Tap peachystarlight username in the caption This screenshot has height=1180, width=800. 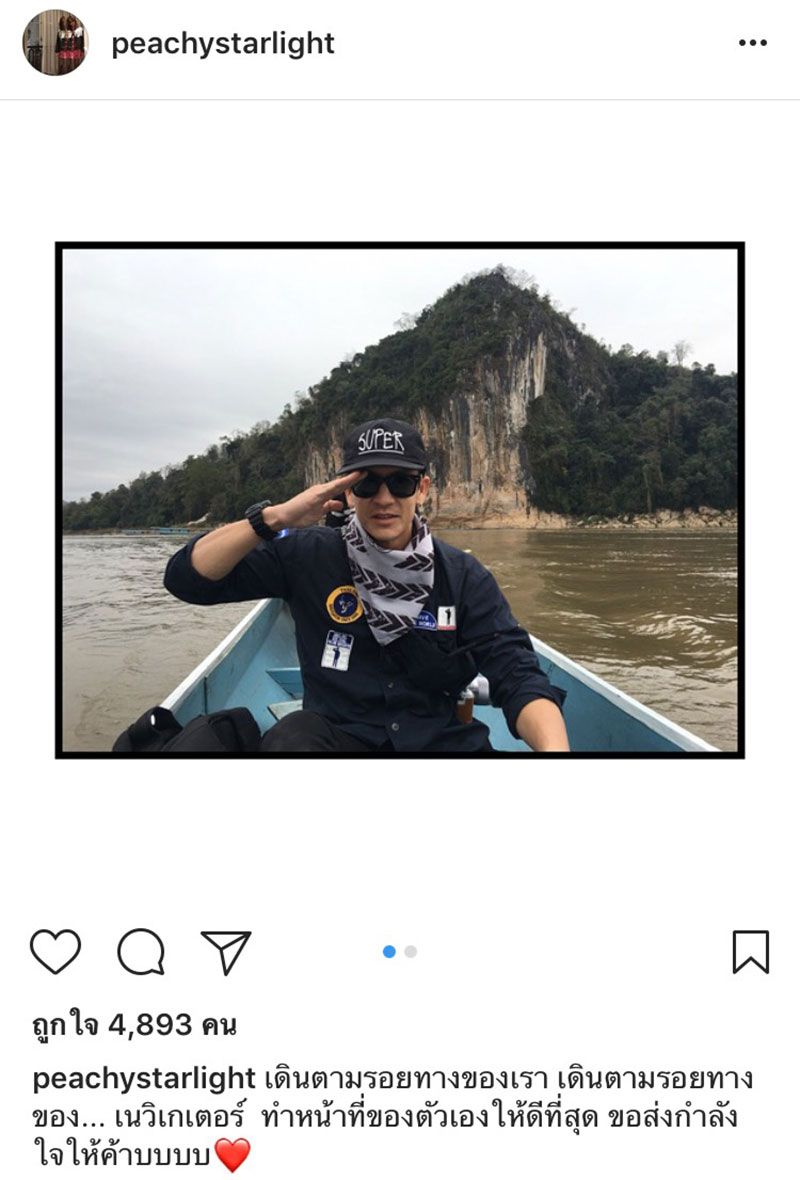(x=144, y=1078)
